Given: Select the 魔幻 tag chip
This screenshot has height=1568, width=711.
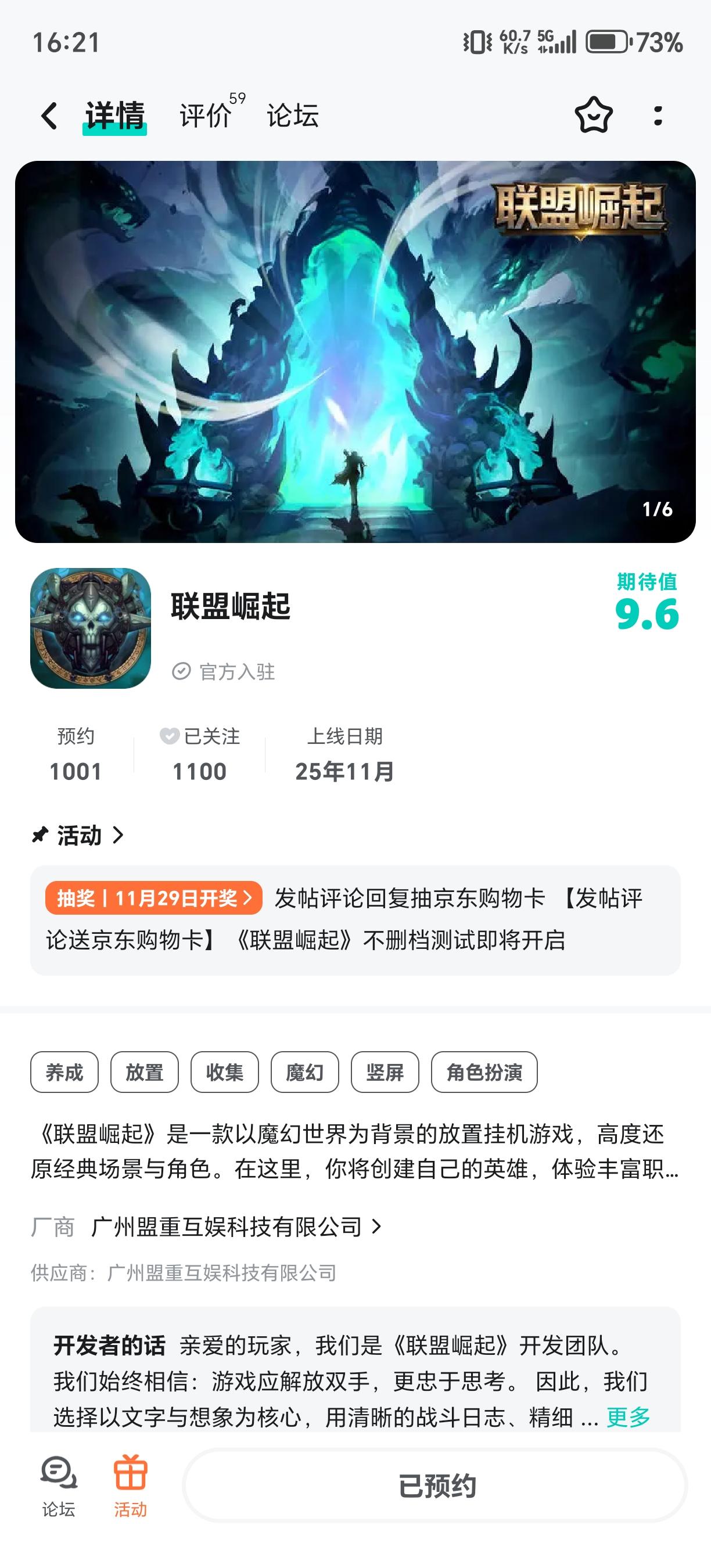Looking at the screenshot, I should [306, 1073].
